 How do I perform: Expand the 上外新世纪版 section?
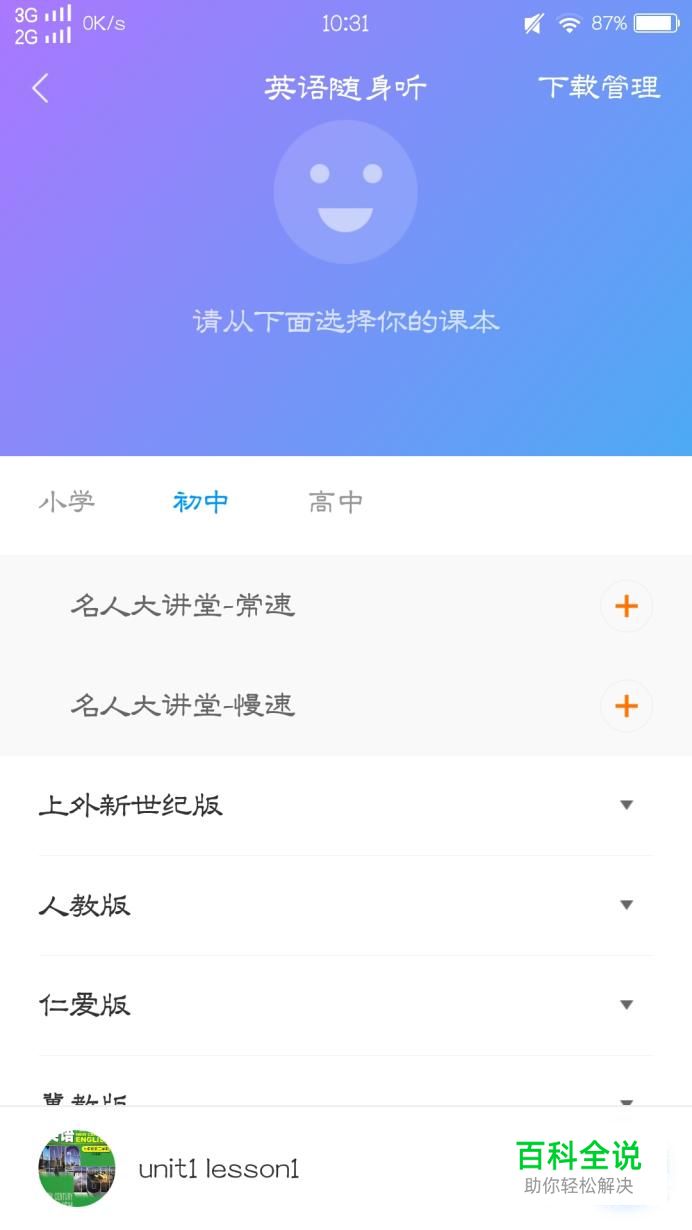pos(346,805)
